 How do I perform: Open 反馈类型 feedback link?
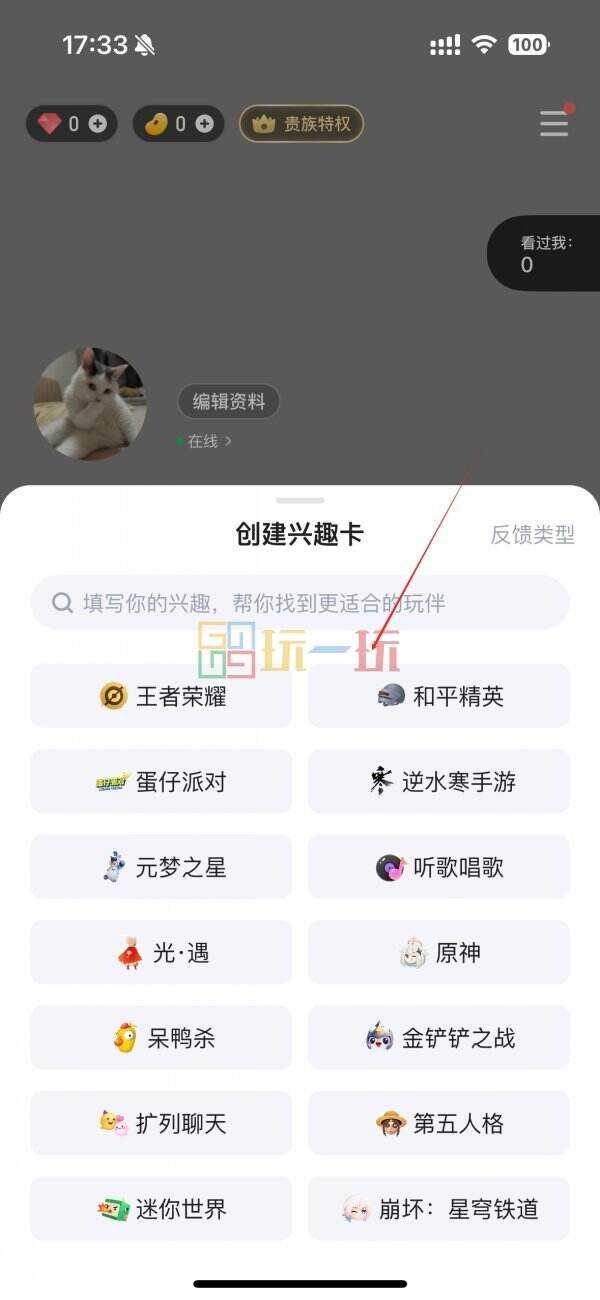point(532,535)
